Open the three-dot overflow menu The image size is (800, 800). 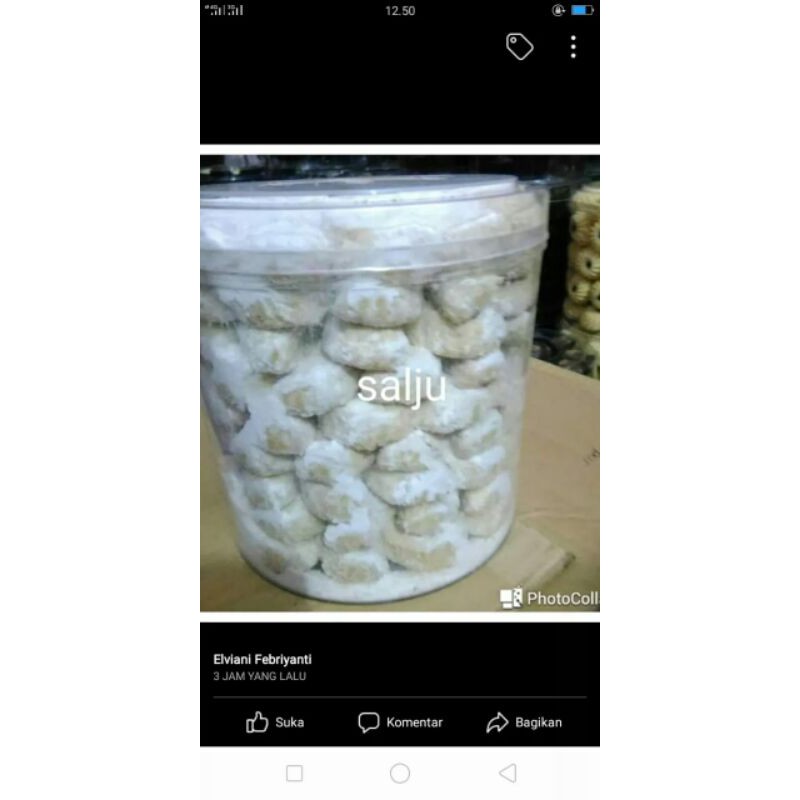pyautogui.click(x=573, y=47)
